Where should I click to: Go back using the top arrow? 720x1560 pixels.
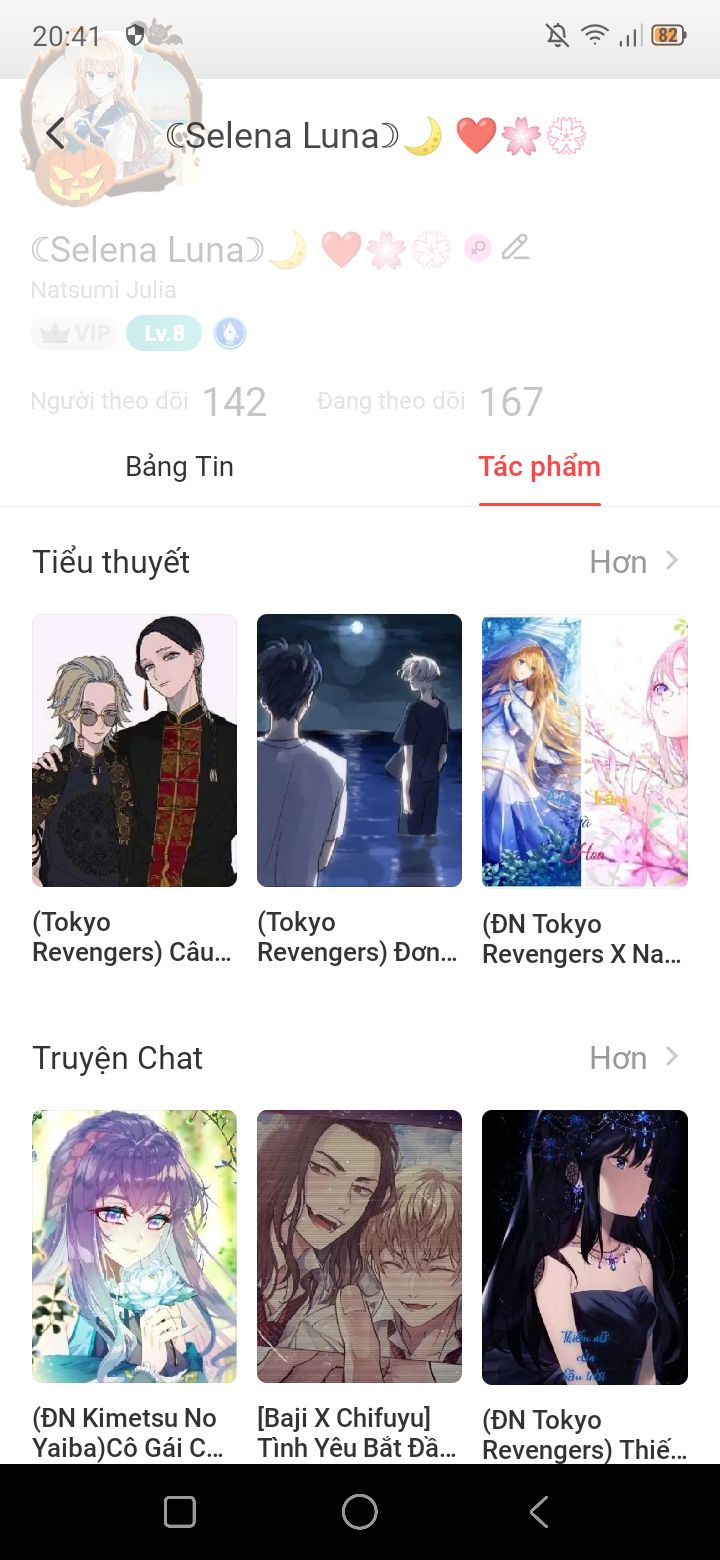pyautogui.click(x=55, y=134)
